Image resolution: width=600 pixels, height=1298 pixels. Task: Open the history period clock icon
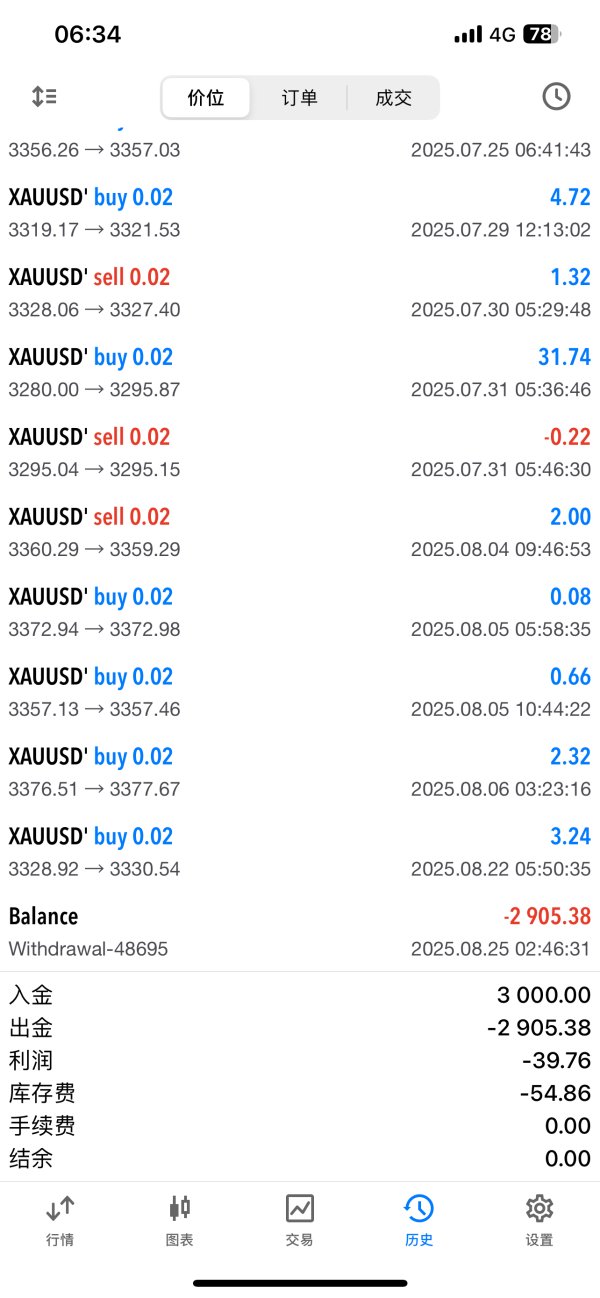[556, 97]
